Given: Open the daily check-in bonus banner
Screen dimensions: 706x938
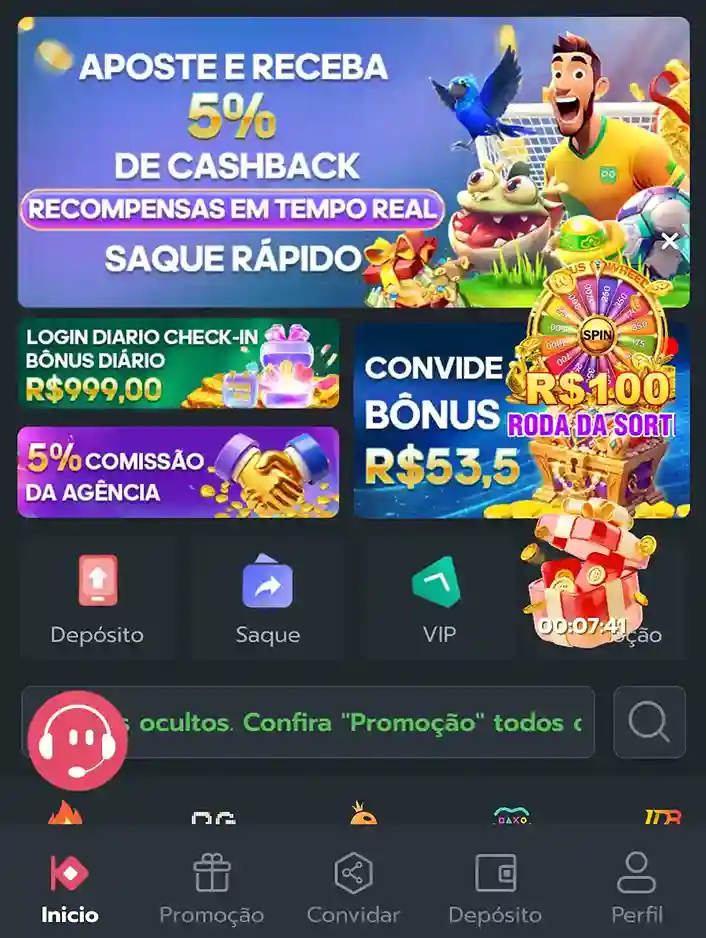Looking at the screenshot, I should [x=178, y=363].
